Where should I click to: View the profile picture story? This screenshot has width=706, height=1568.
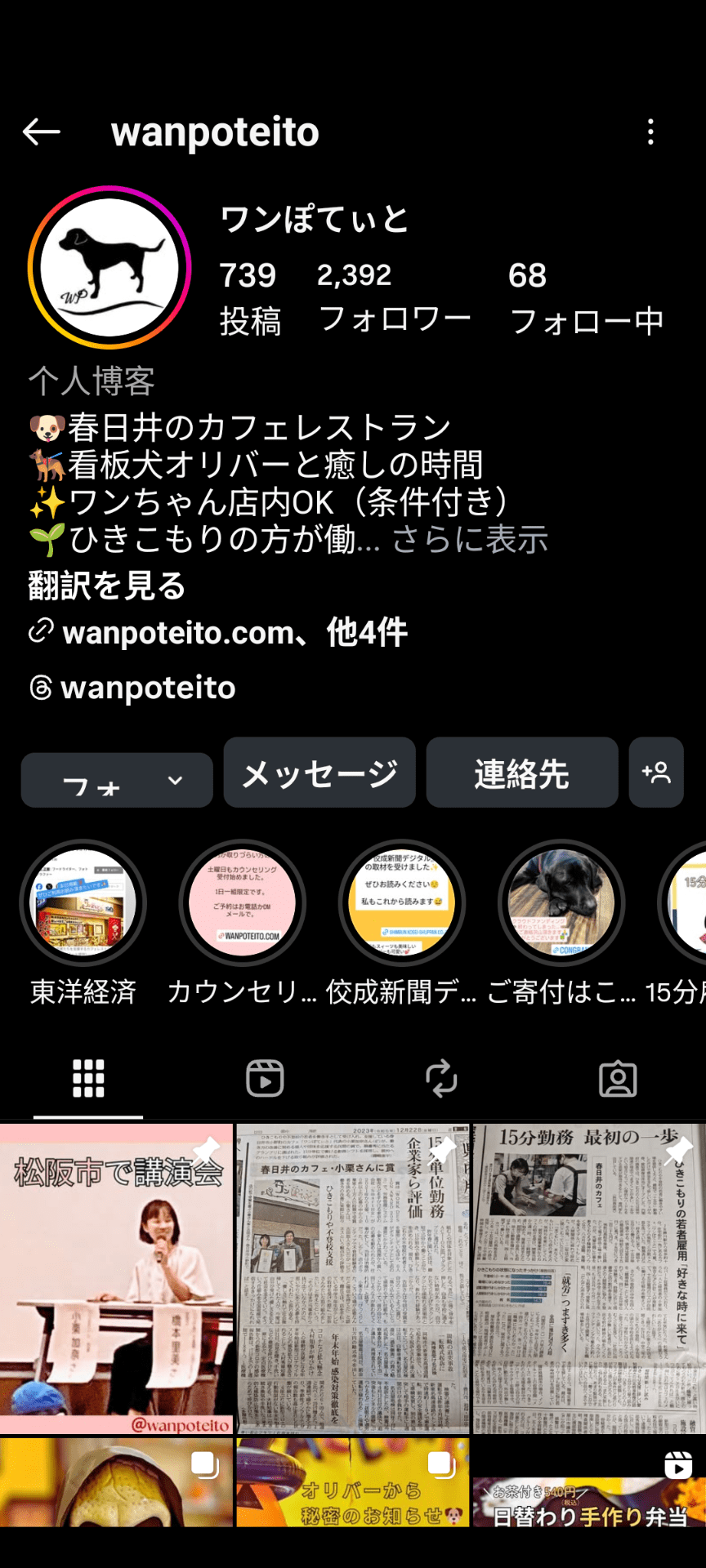pos(109,268)
